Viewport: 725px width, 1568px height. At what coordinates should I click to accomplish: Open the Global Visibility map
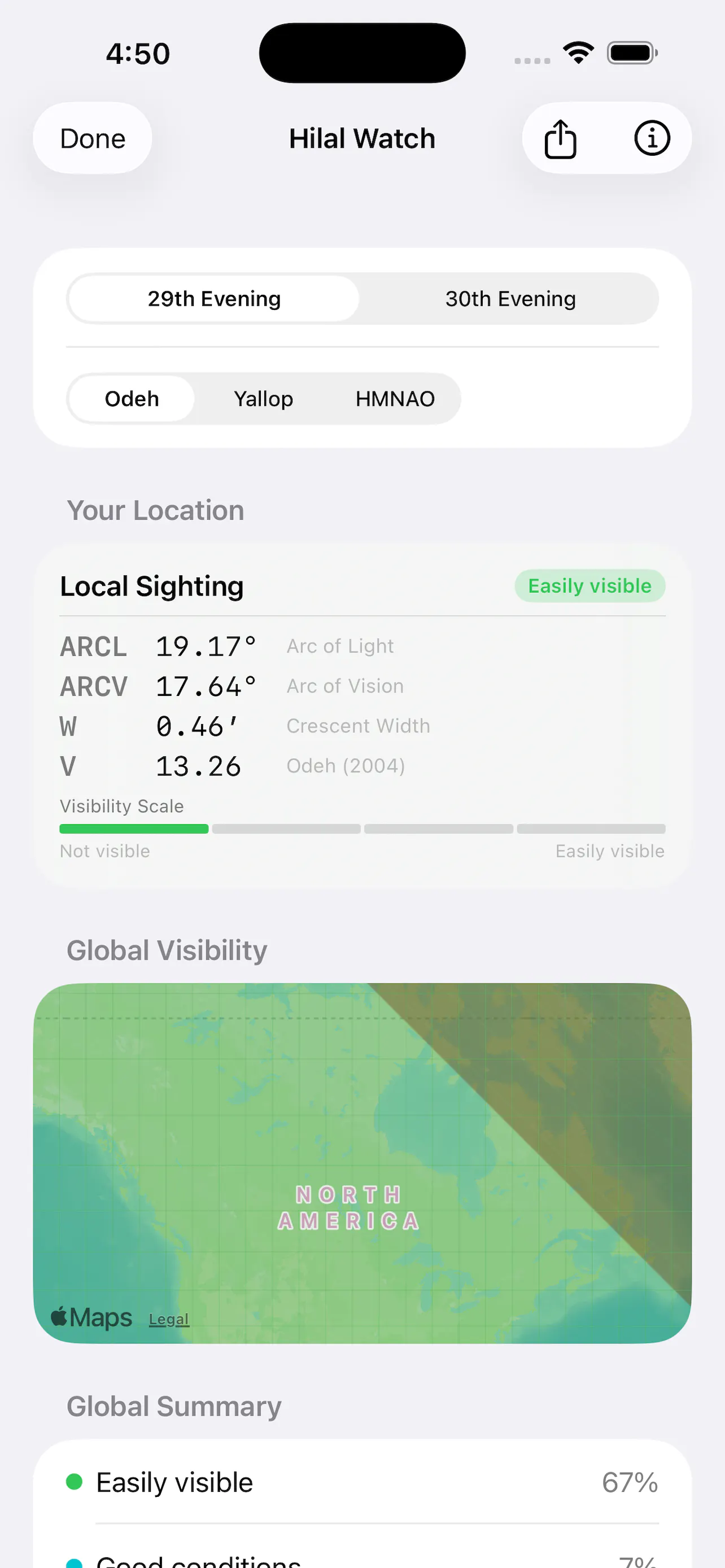point(362,1163)
